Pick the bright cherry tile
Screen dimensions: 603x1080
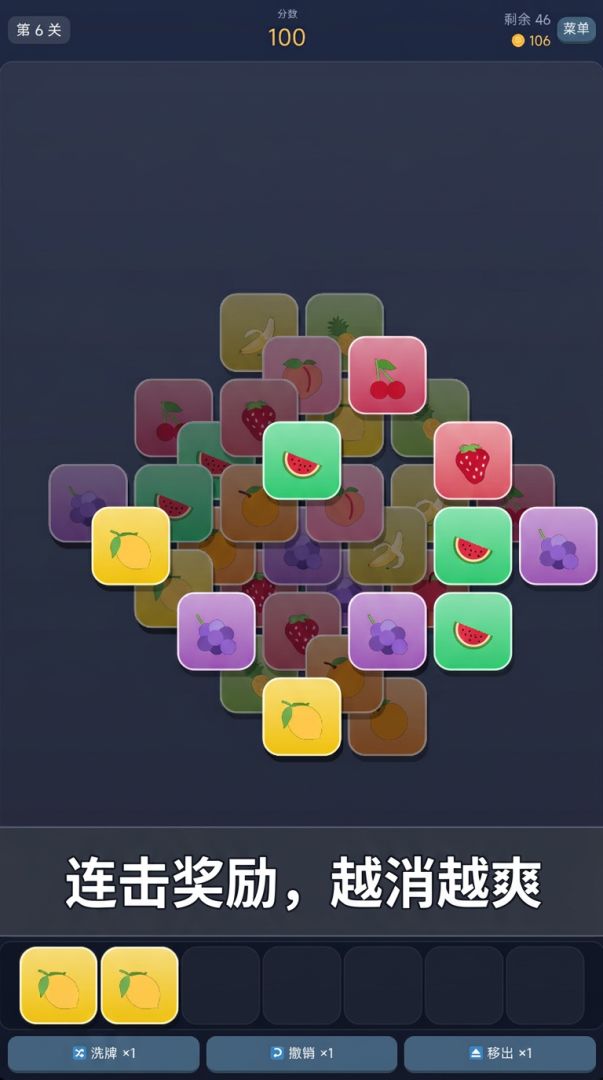[x=387, y=375]
